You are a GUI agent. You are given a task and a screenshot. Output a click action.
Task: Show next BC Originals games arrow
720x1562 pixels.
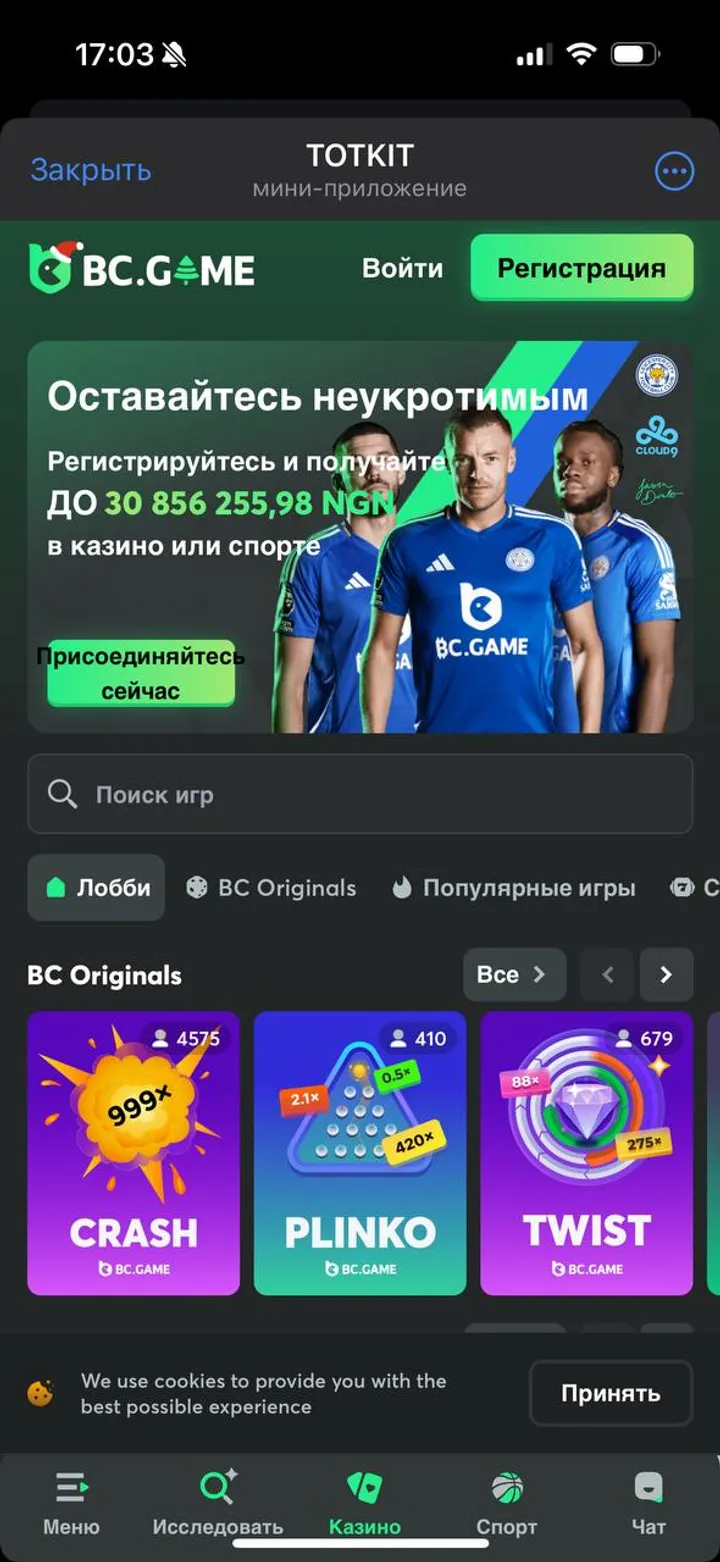click(x=666, y=975)
